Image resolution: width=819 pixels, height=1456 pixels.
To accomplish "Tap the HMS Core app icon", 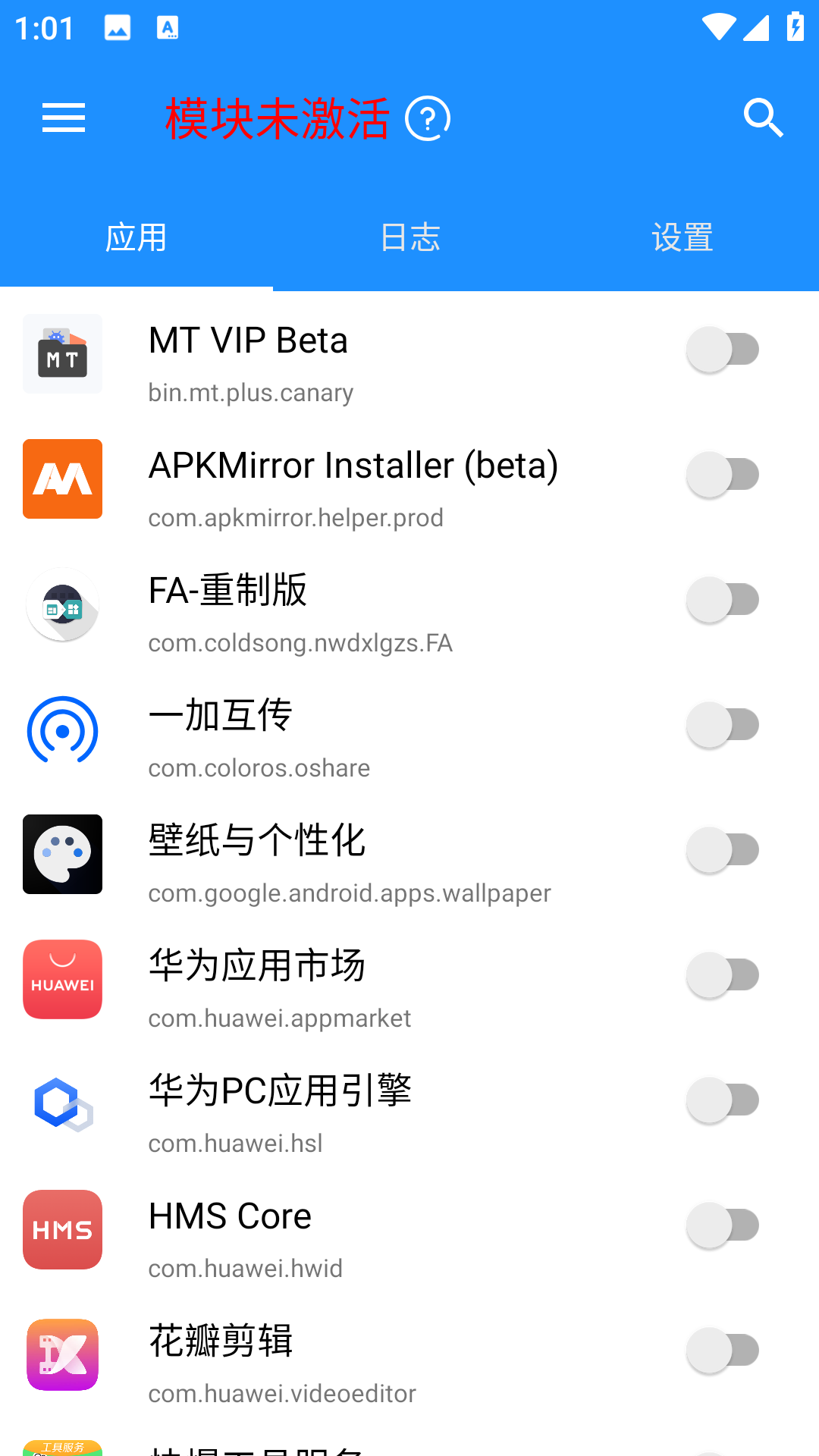I will point(62,1229).
